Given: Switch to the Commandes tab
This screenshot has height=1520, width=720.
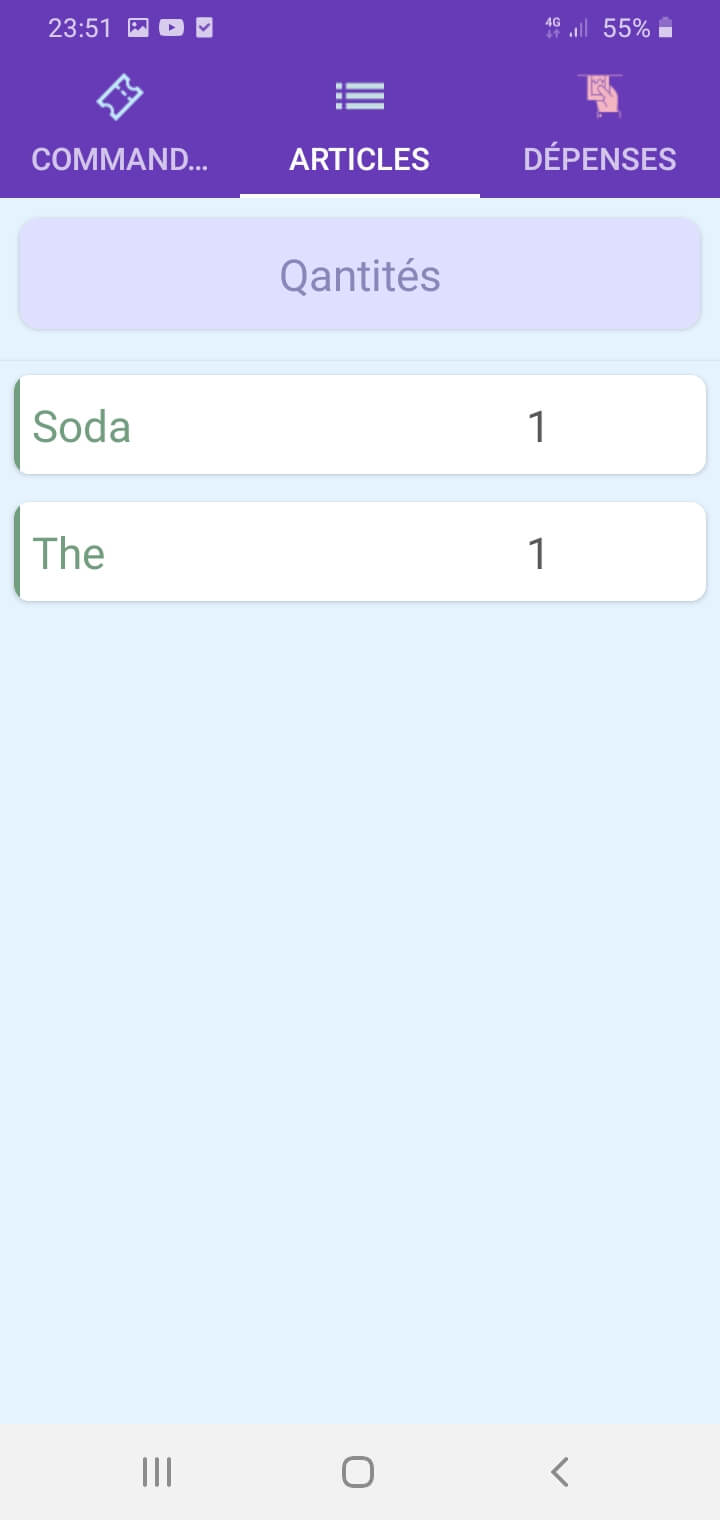Looking at the screenshot, I should [x=120, y=130].
